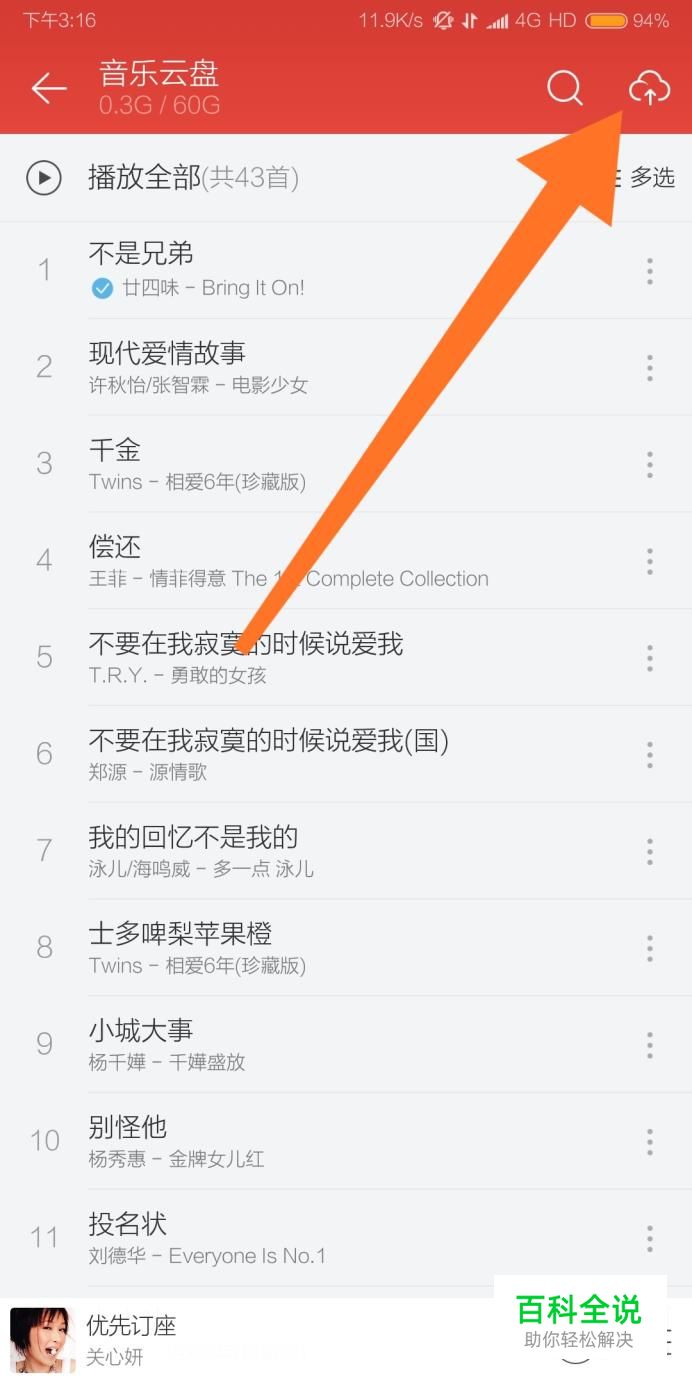Tap the cloud upload icon
Viewport: 692px width, 1384px height.
click(x=649, y=88)
